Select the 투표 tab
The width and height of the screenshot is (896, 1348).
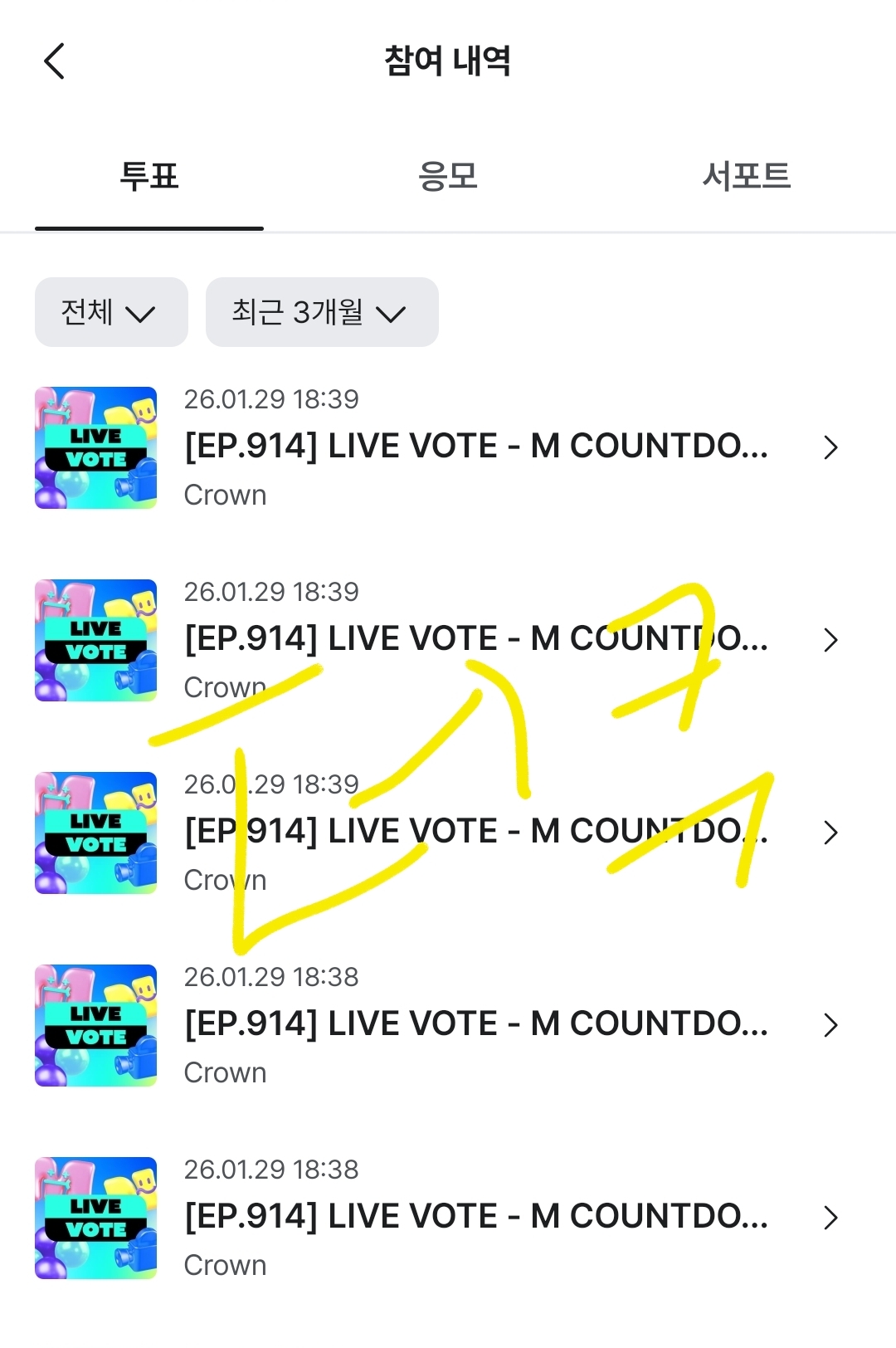click(x=149, y=176)
